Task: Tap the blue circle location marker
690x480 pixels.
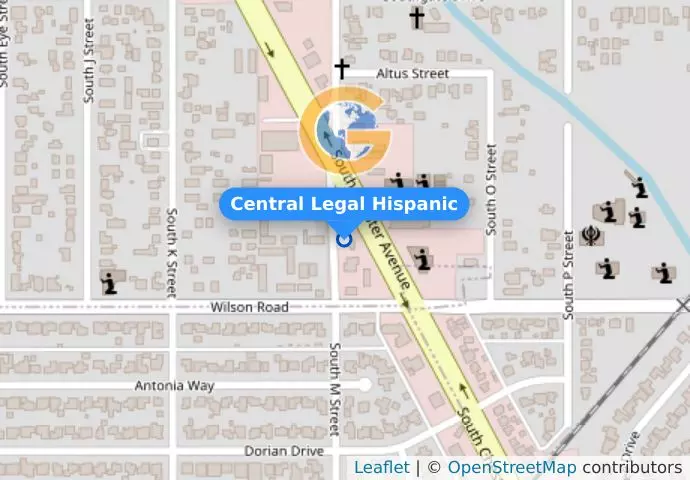Action: 345,239
